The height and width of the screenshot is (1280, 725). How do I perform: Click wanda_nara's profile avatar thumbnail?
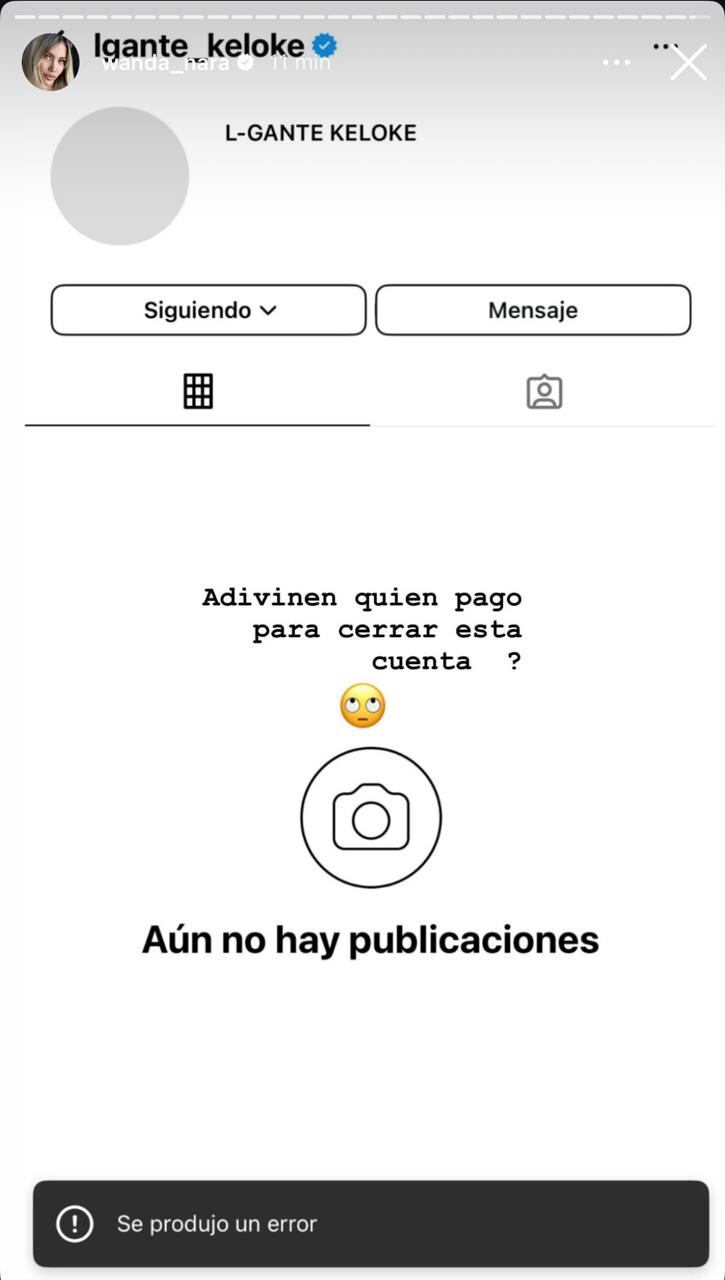49,61
